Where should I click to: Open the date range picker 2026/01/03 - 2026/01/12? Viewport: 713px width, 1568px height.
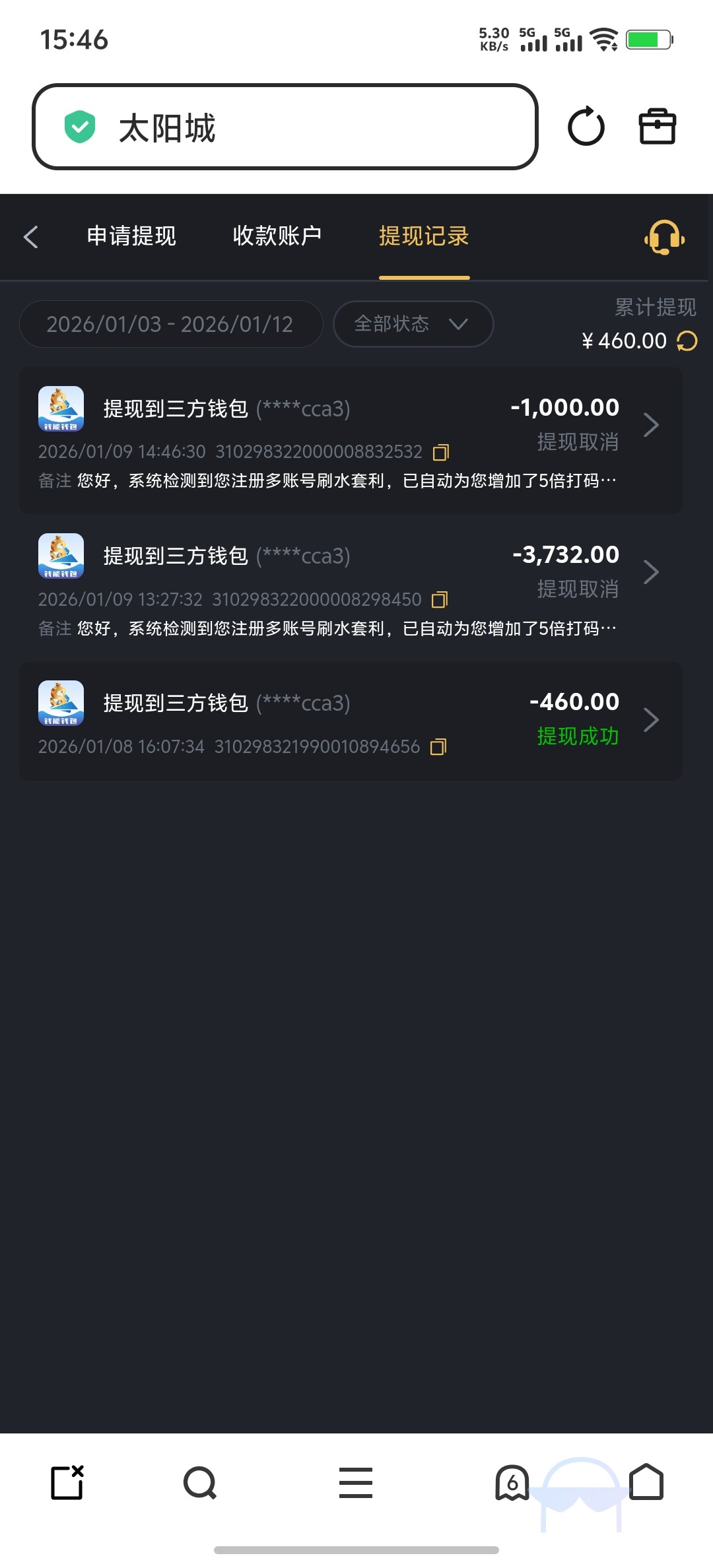click(170, 324)
